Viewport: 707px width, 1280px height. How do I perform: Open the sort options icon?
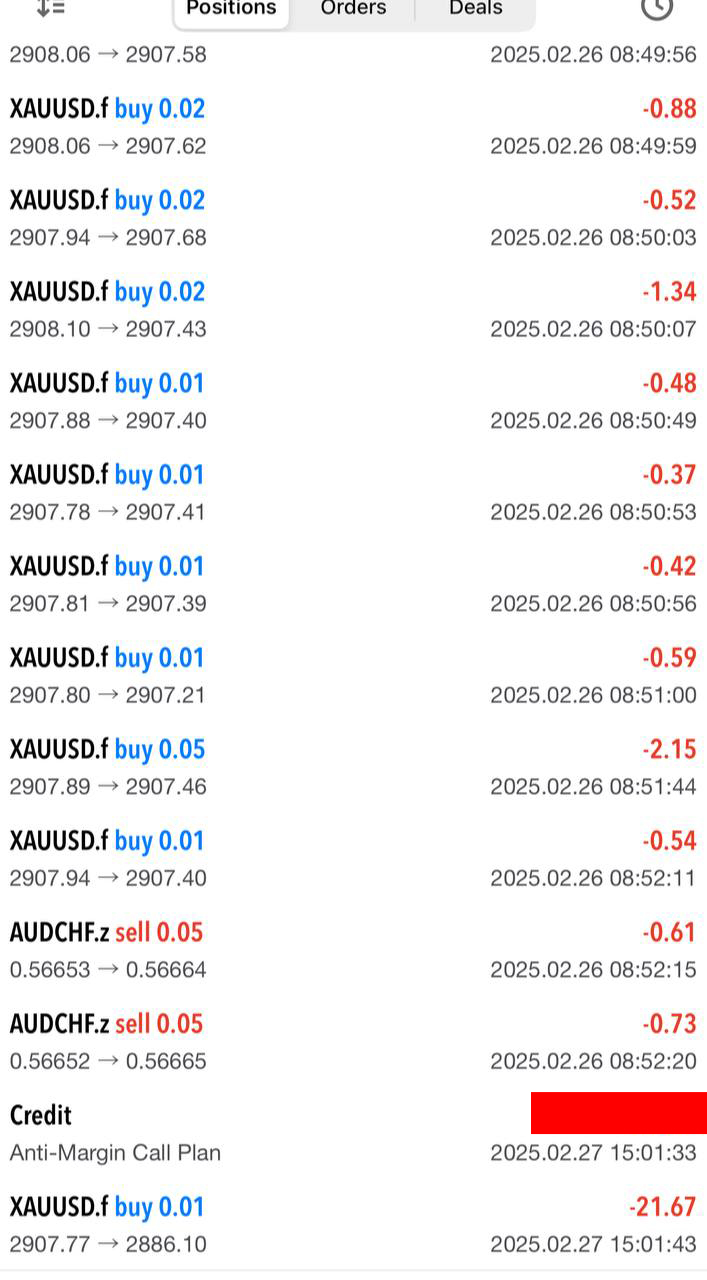coord(50,8)
